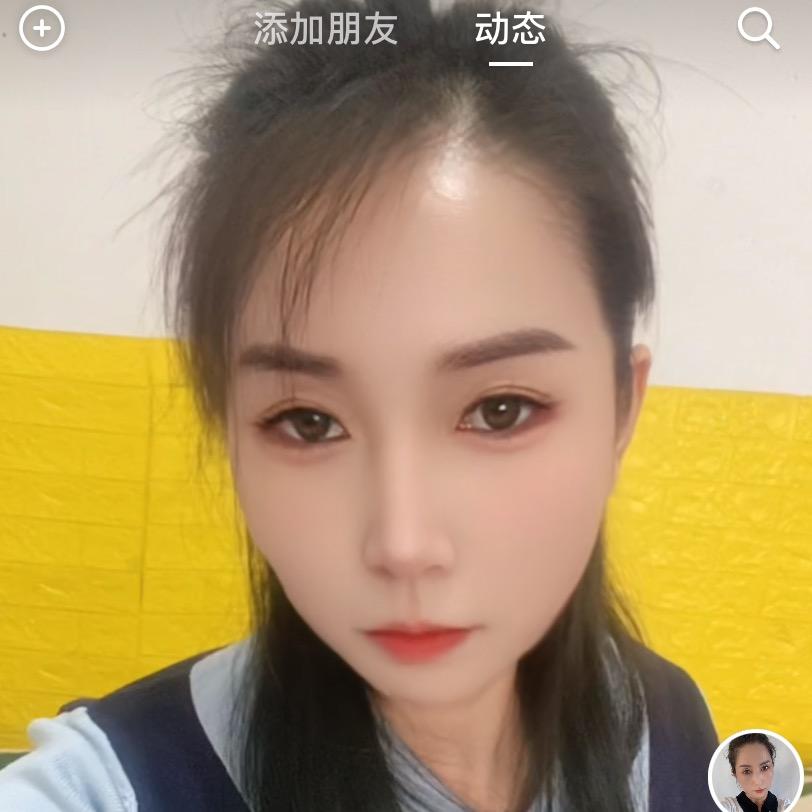Open search with the magnifier icon
Image resolution: width=812 pixels, height=812 pixels.
[758, 29]
